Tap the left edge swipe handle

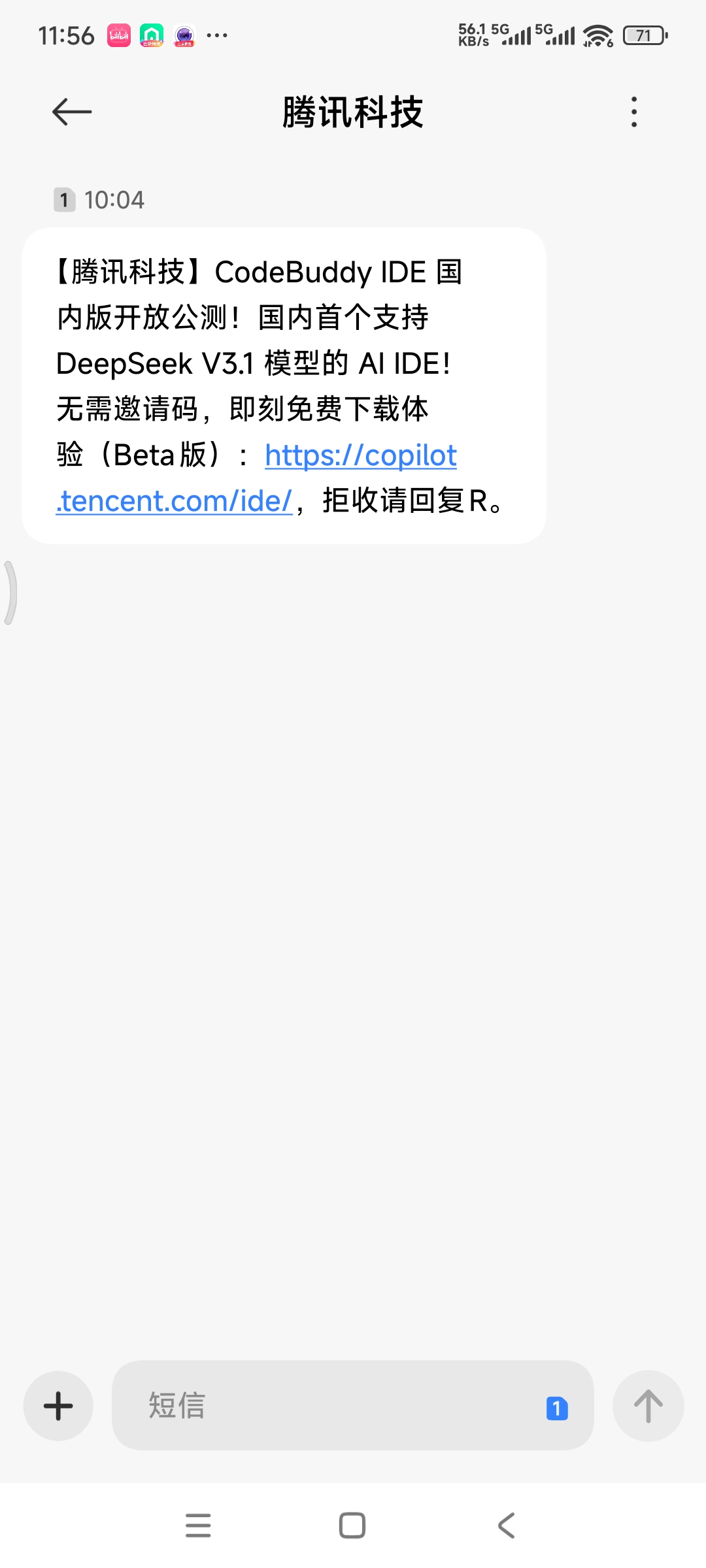(x=10, y=591)
